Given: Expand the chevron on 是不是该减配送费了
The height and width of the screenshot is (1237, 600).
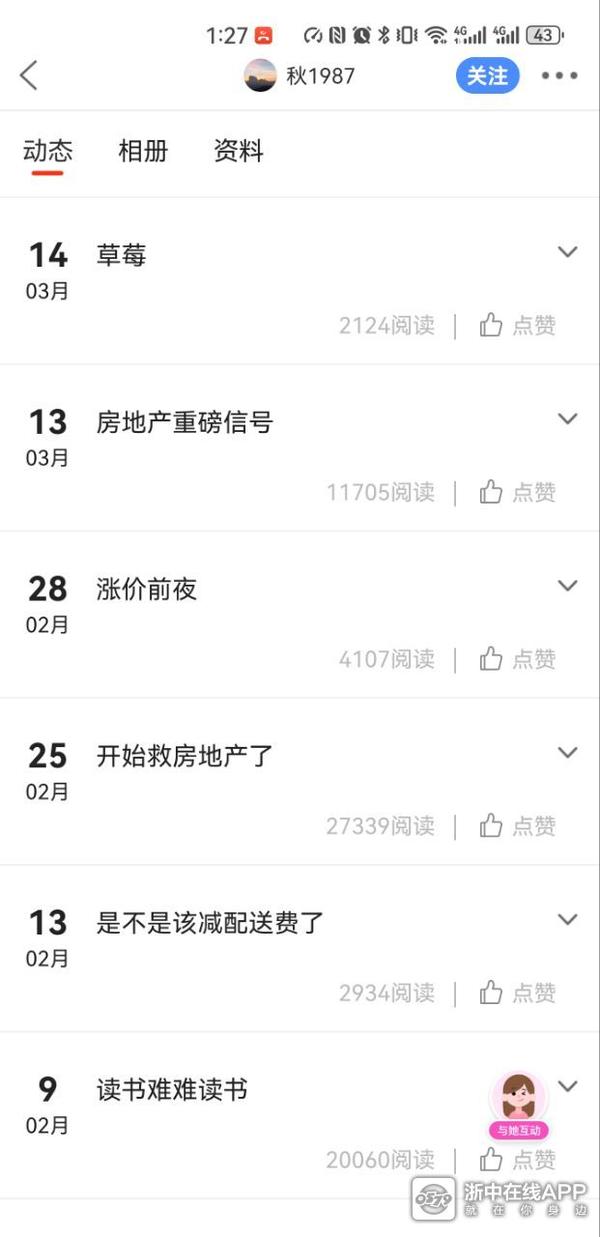Looking at the screenshot, I should [568, 920].
